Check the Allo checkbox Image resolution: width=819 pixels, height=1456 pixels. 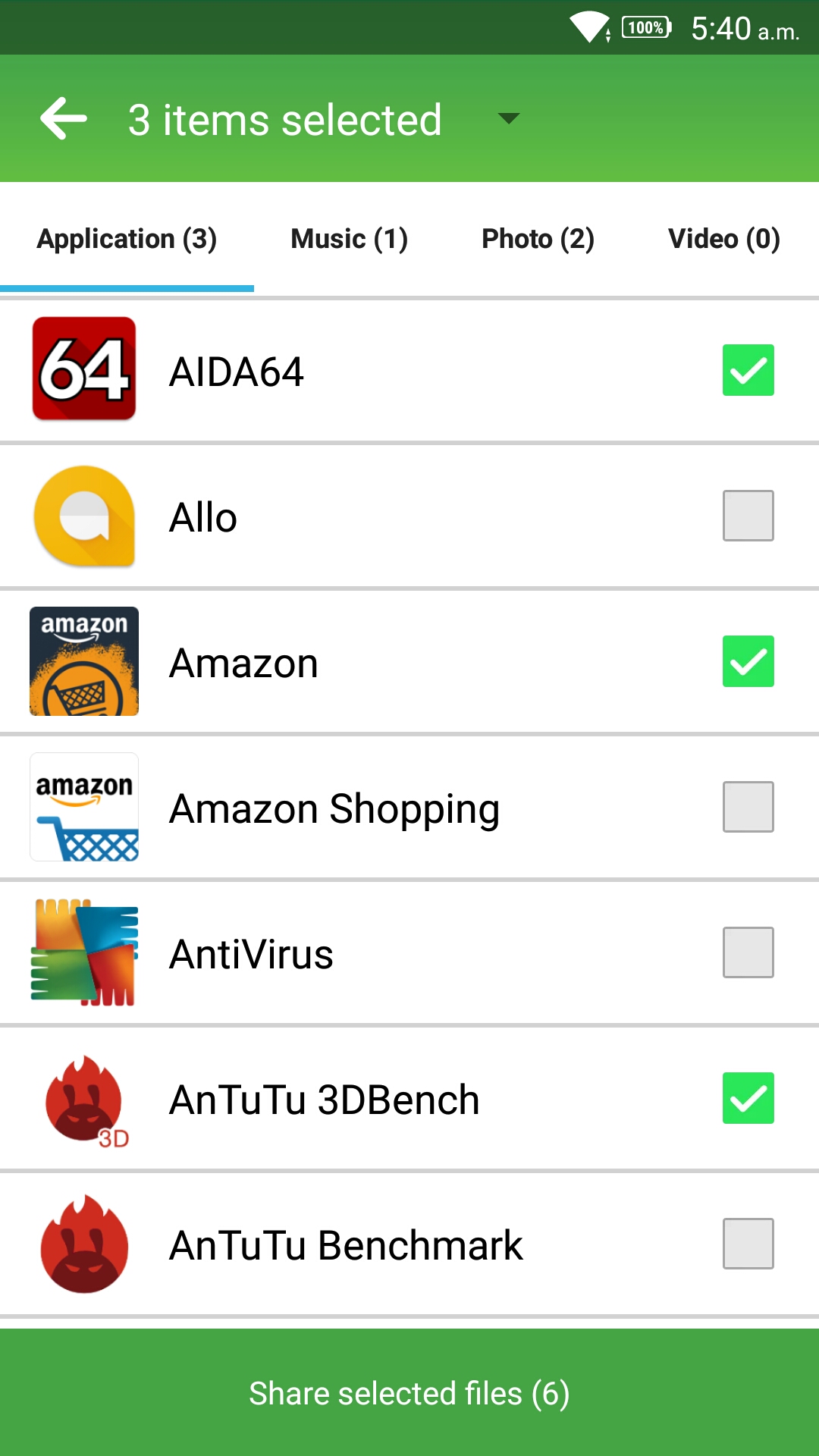(x=748, y=516)
